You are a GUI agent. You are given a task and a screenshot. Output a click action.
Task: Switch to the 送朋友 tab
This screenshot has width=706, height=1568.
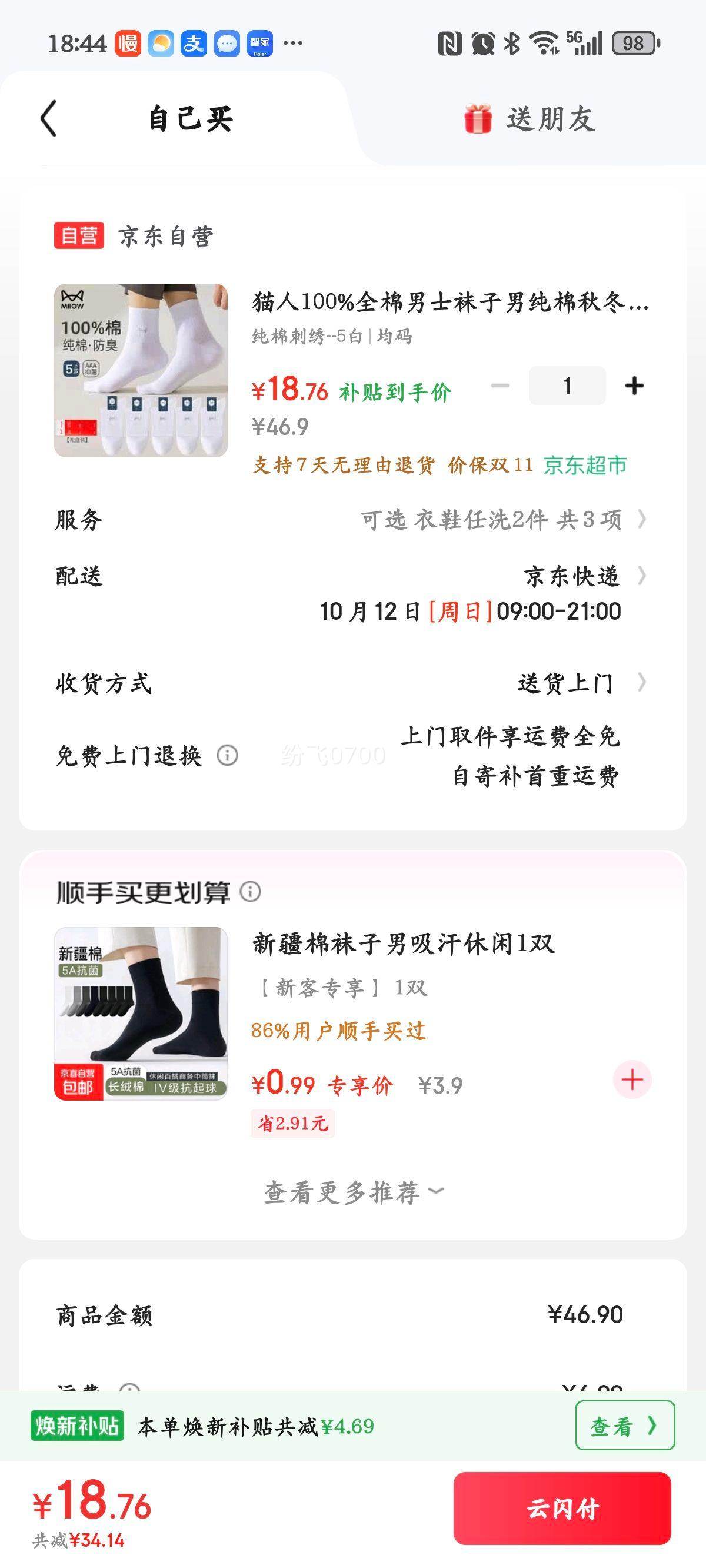tap(529, 119)
